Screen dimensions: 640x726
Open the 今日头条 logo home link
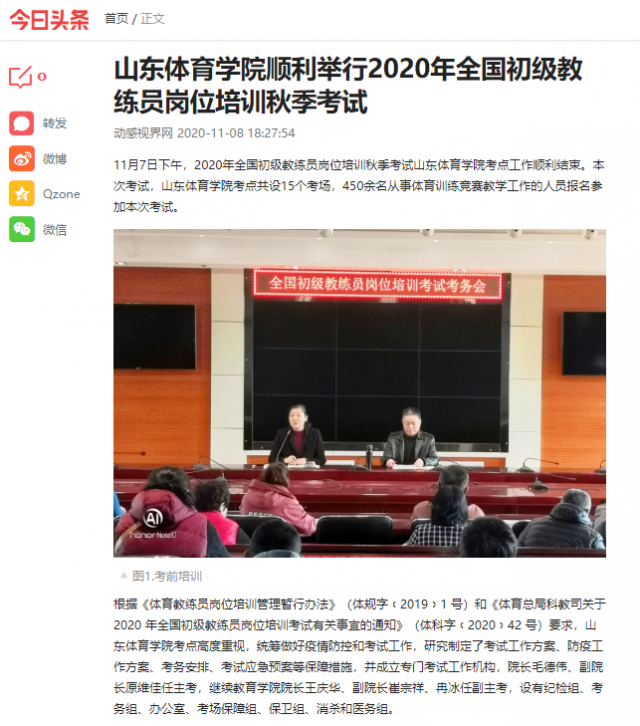[x=49, y=18]
